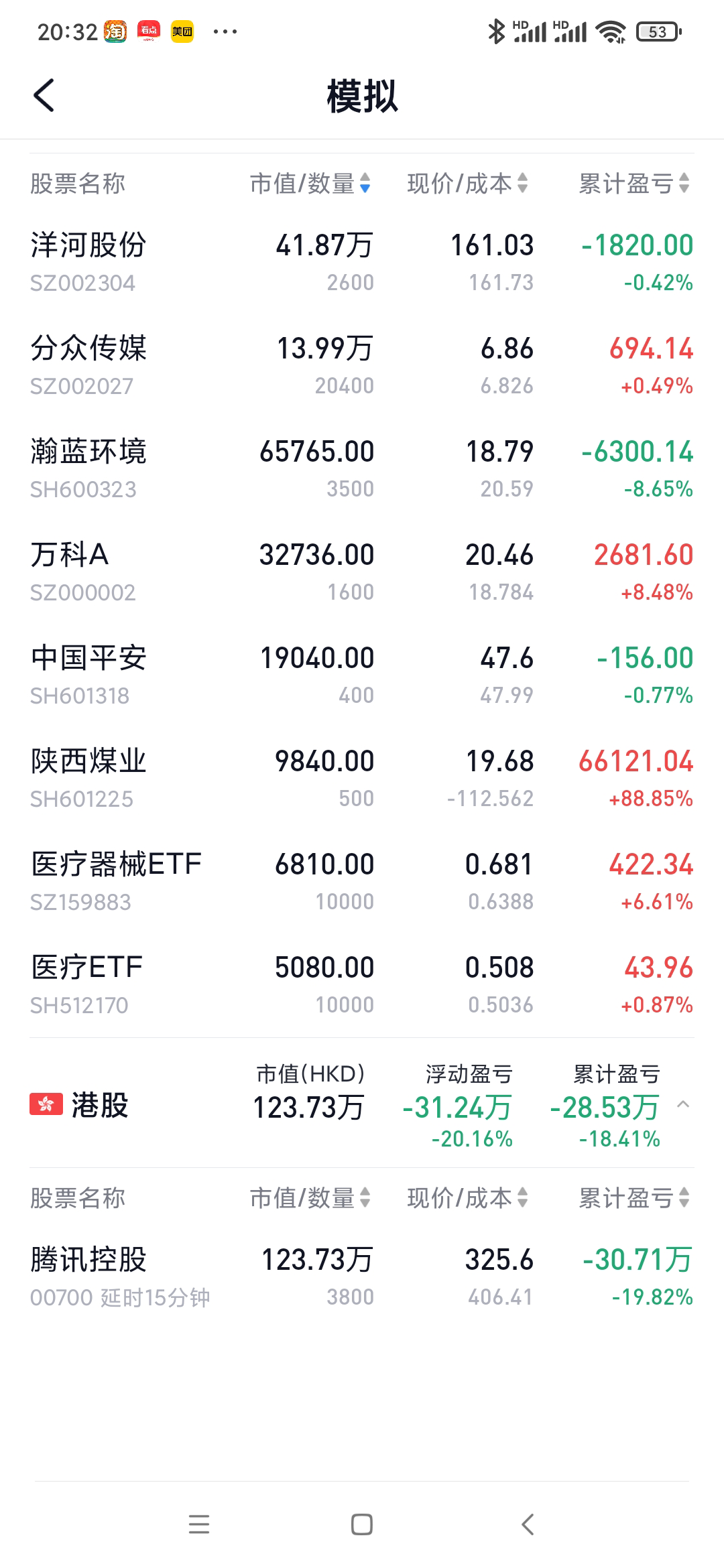The image size is (724, 1568).
Task: Collapse the 港股 section chevron
Action: pyautogui.click(x=683, y=1105)
